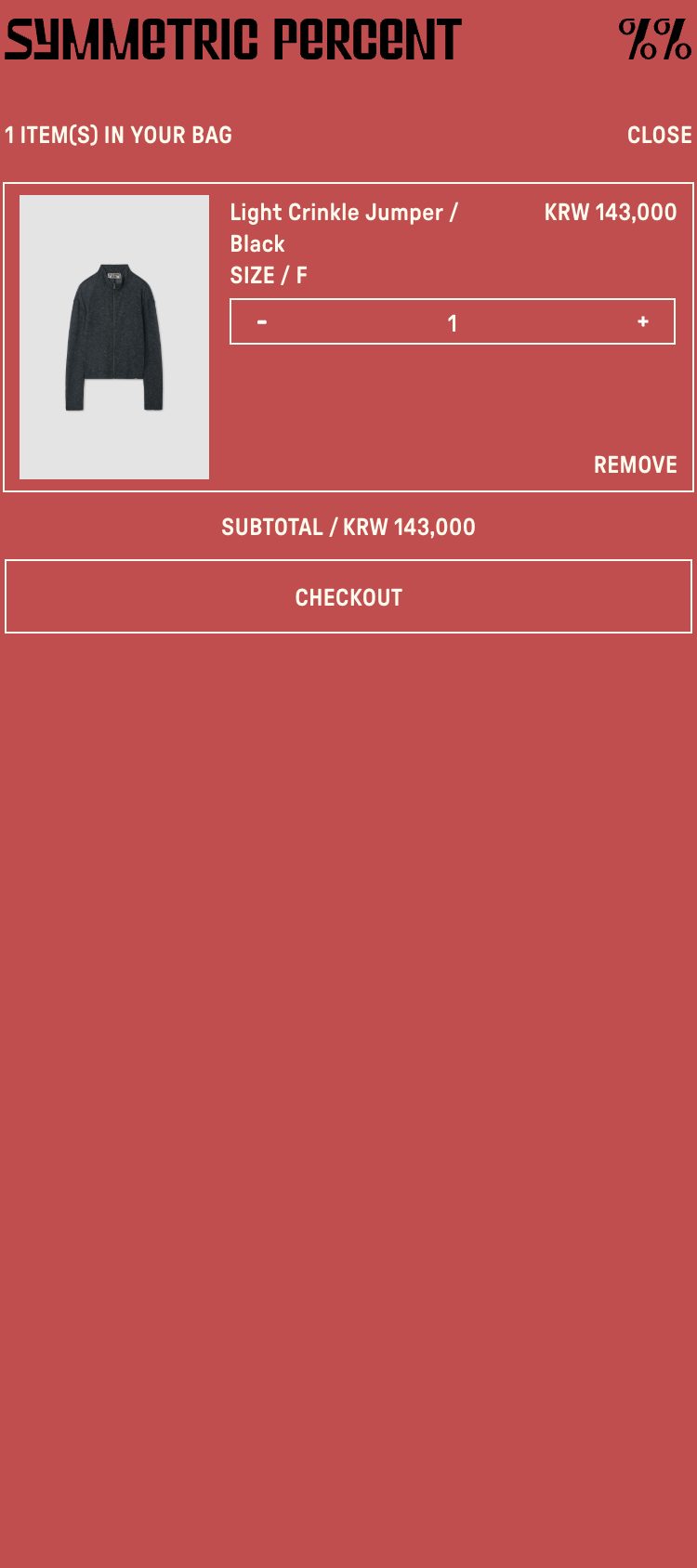
Task: Remove Light Crinkle Jumper from bag
Action: [x=635, y=464]
